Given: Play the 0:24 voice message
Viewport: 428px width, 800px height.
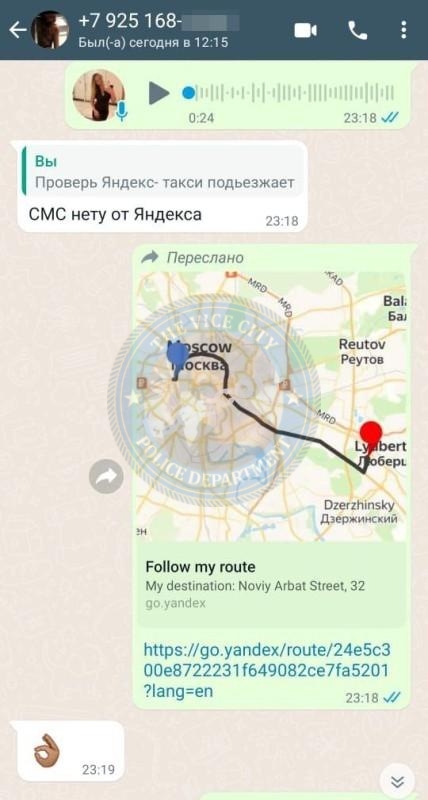Looking at the screenshot, I should [159, 93].
